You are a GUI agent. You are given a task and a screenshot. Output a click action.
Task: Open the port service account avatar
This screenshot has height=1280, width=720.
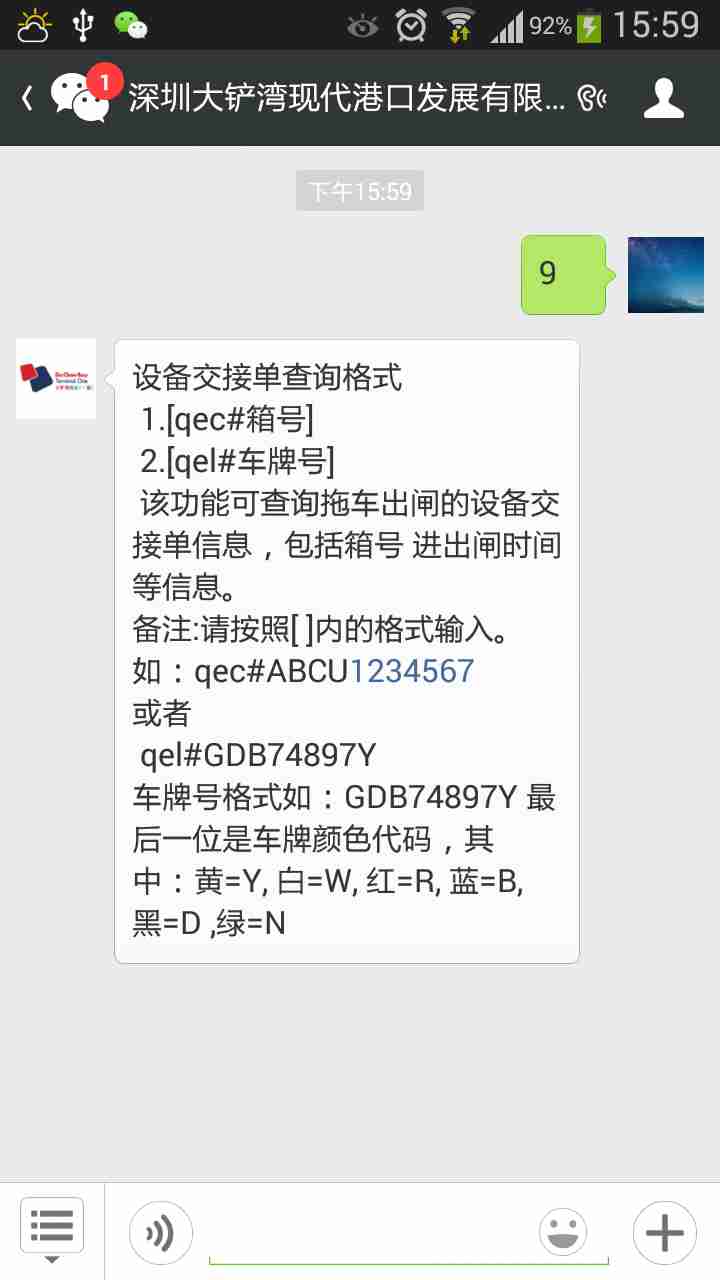tap(56, 379)
